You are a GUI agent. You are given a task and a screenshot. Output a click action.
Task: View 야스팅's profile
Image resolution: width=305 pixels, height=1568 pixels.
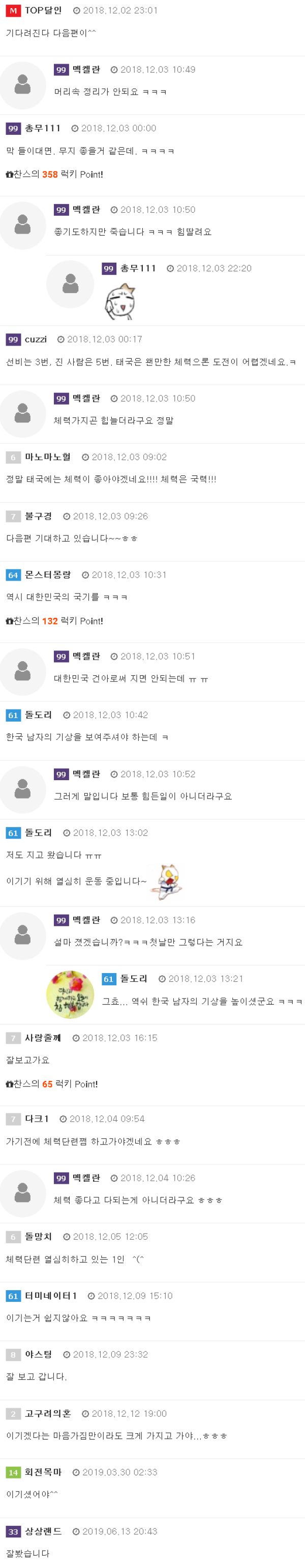38,1354
